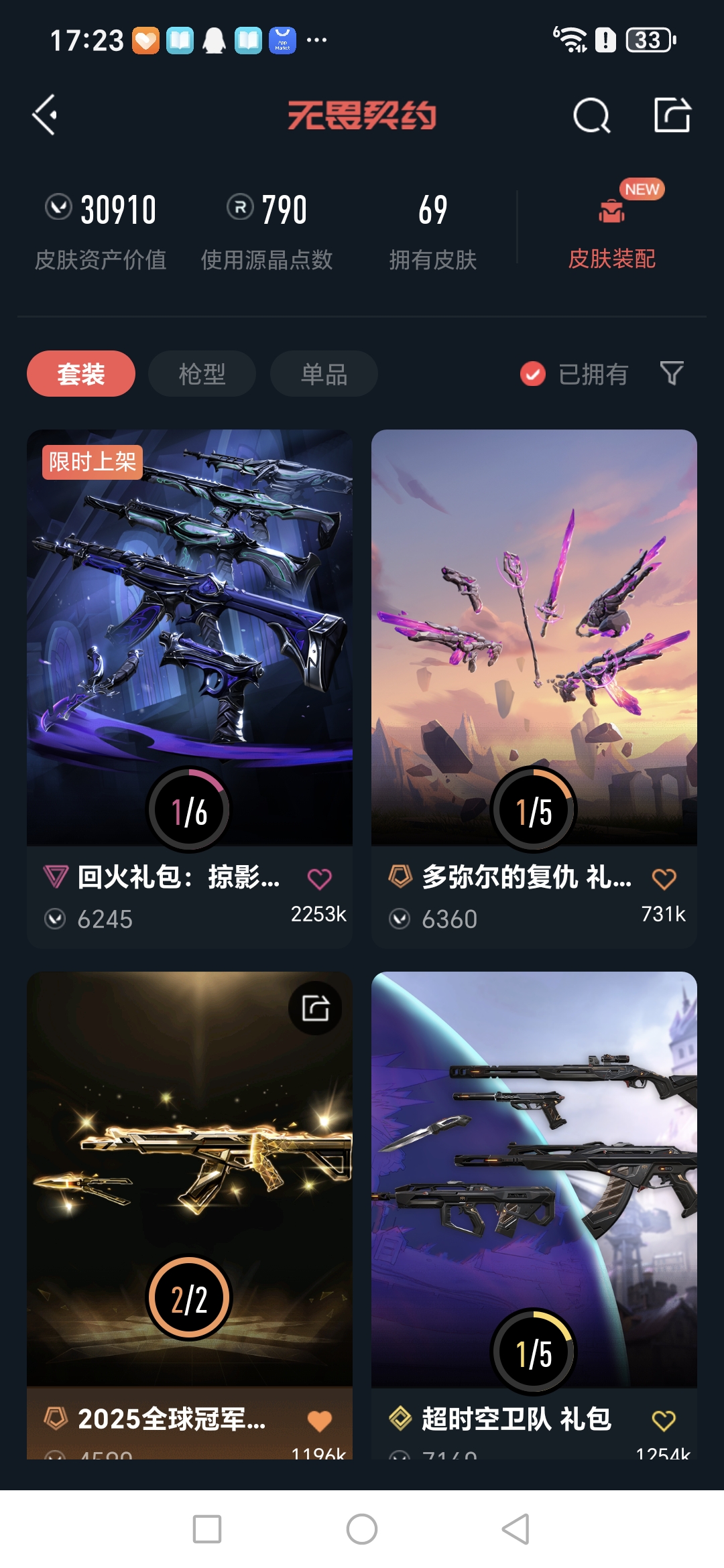This screenshot has height=1568, width=724.
Task: Share this page from the header
Action: [x=672, y=115]
